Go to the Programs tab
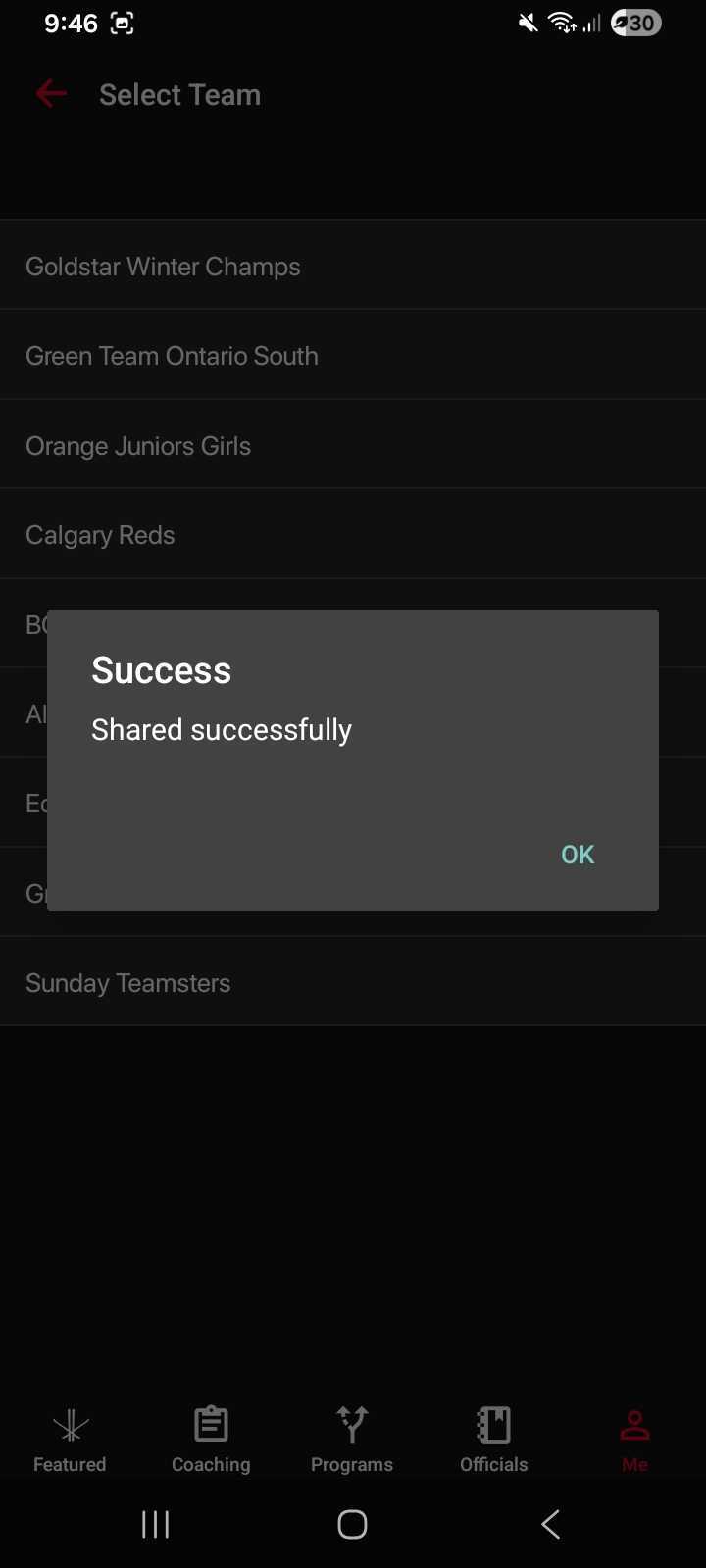The width and height of the screenshot is (706, 1568). coord(352,1439)
